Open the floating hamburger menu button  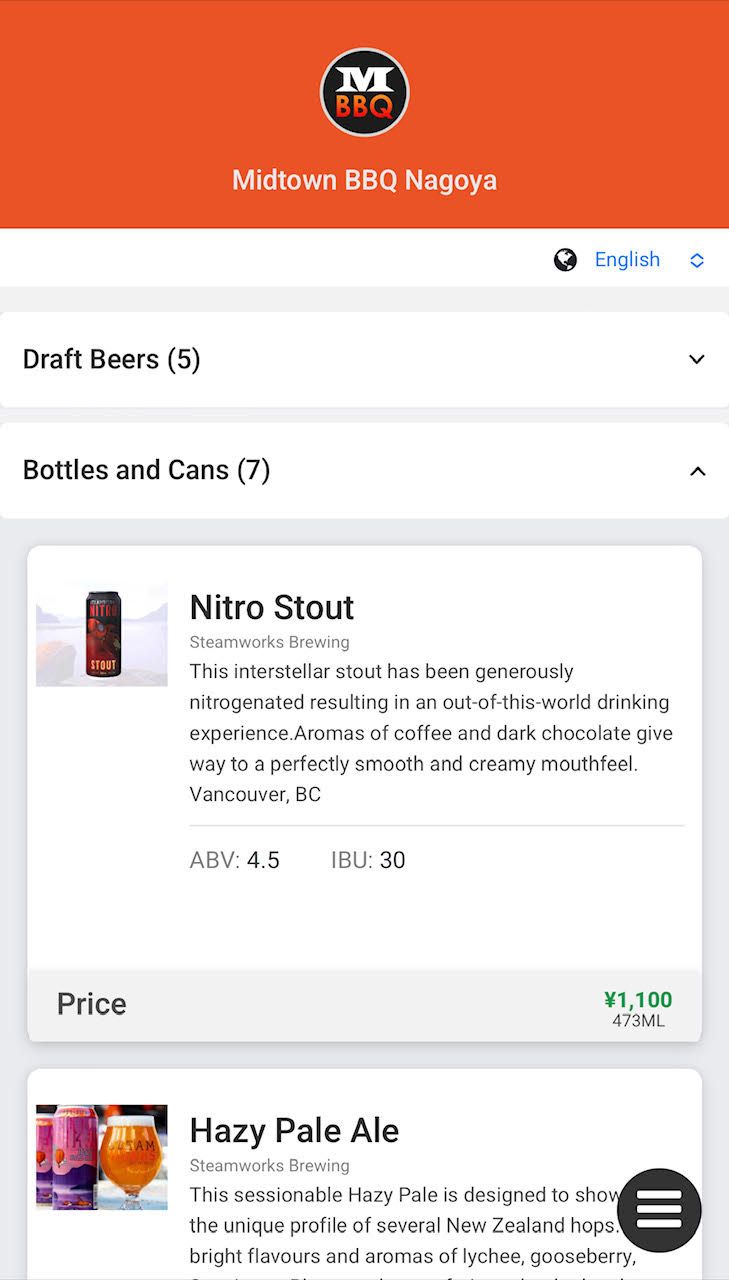(x=659, y=1210)
